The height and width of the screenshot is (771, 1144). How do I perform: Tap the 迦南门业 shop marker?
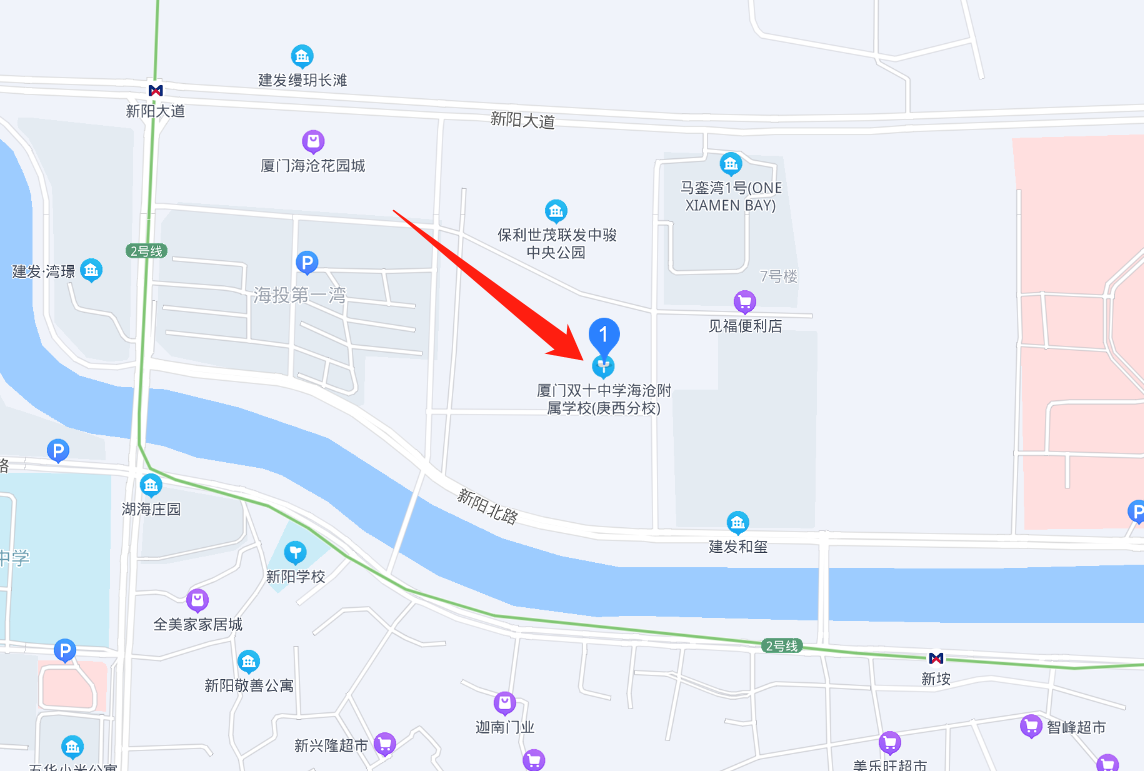pos(505,704)
